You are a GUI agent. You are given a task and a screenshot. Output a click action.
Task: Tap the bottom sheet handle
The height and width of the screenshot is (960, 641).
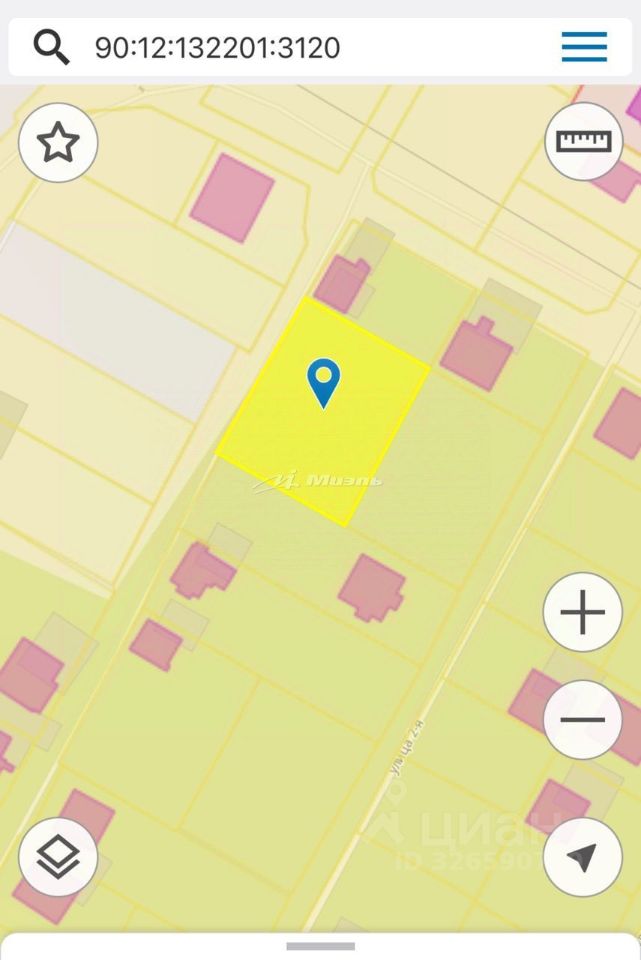[320, 946]
